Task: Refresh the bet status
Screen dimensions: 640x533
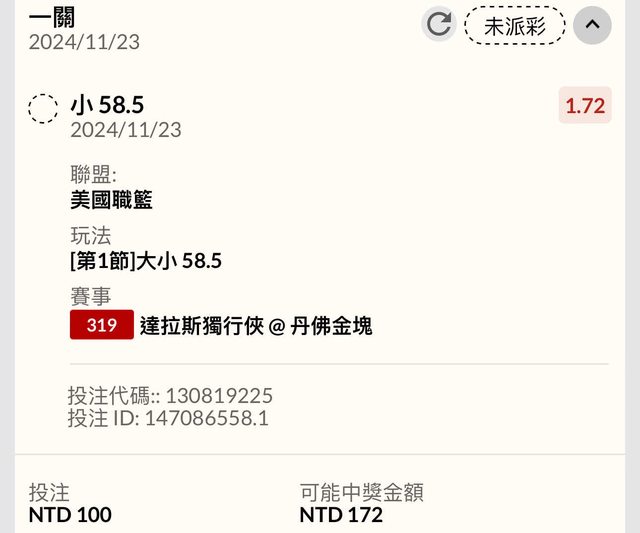Action: 438,25
